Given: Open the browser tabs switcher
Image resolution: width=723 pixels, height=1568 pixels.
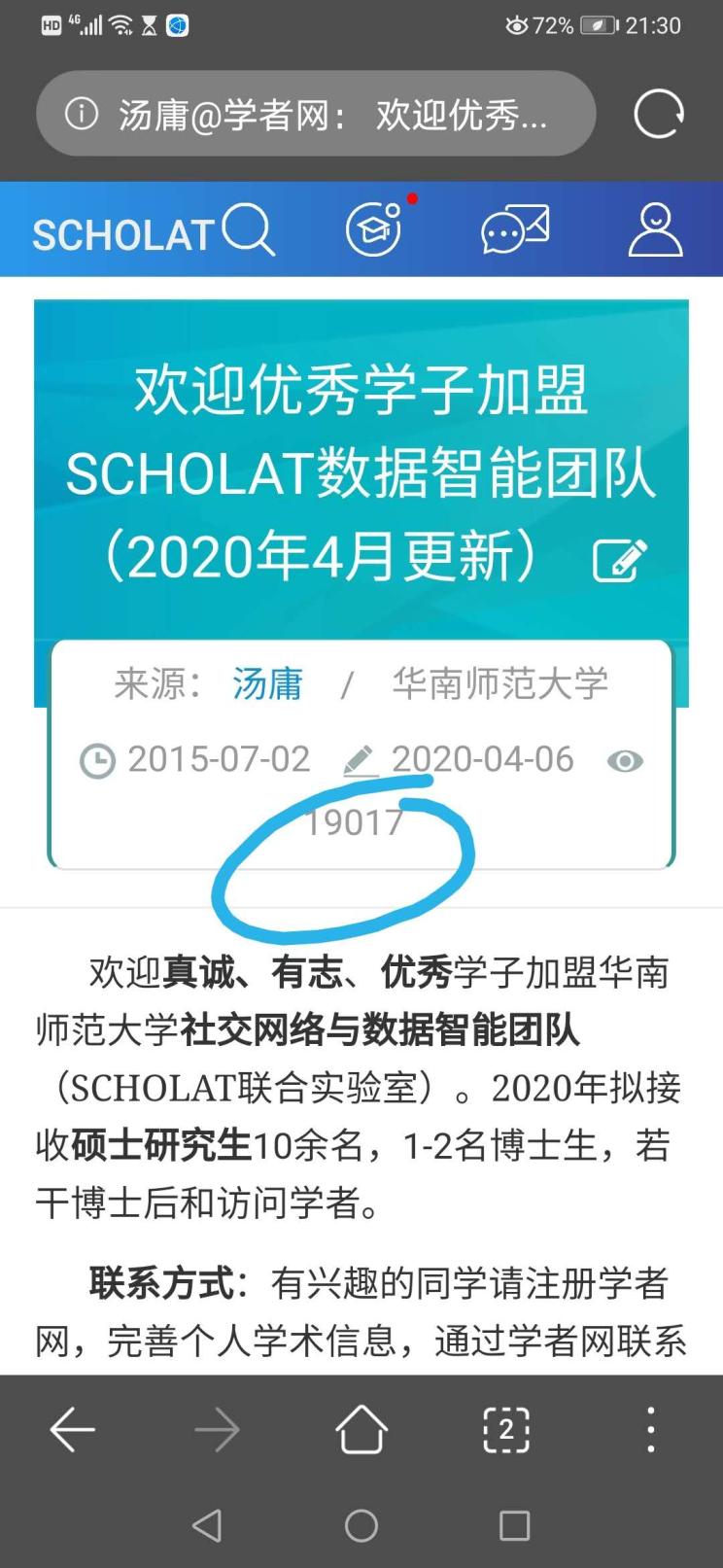Looking at the screenshot, I should (x=506, y=1430).
